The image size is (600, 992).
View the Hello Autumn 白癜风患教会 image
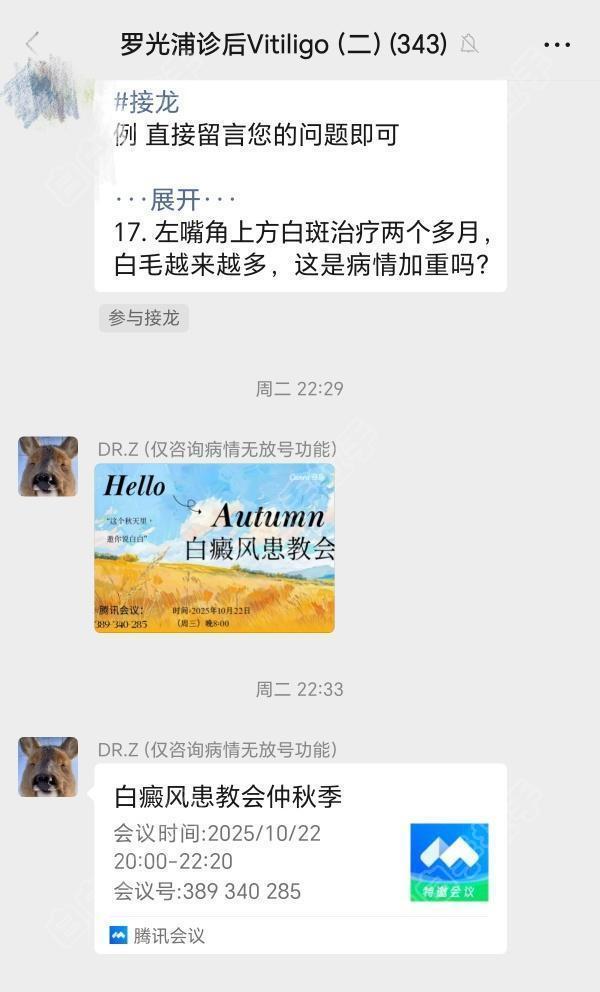[214, 548]
